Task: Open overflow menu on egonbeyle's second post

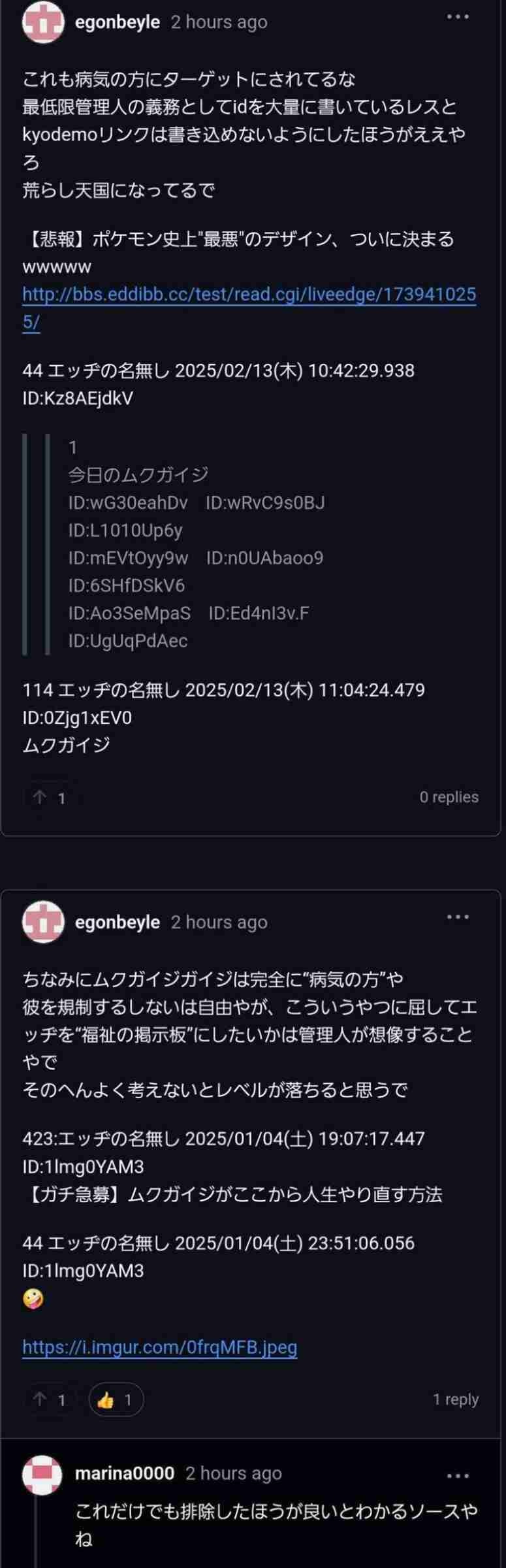Action: click(x=458, y=917)
